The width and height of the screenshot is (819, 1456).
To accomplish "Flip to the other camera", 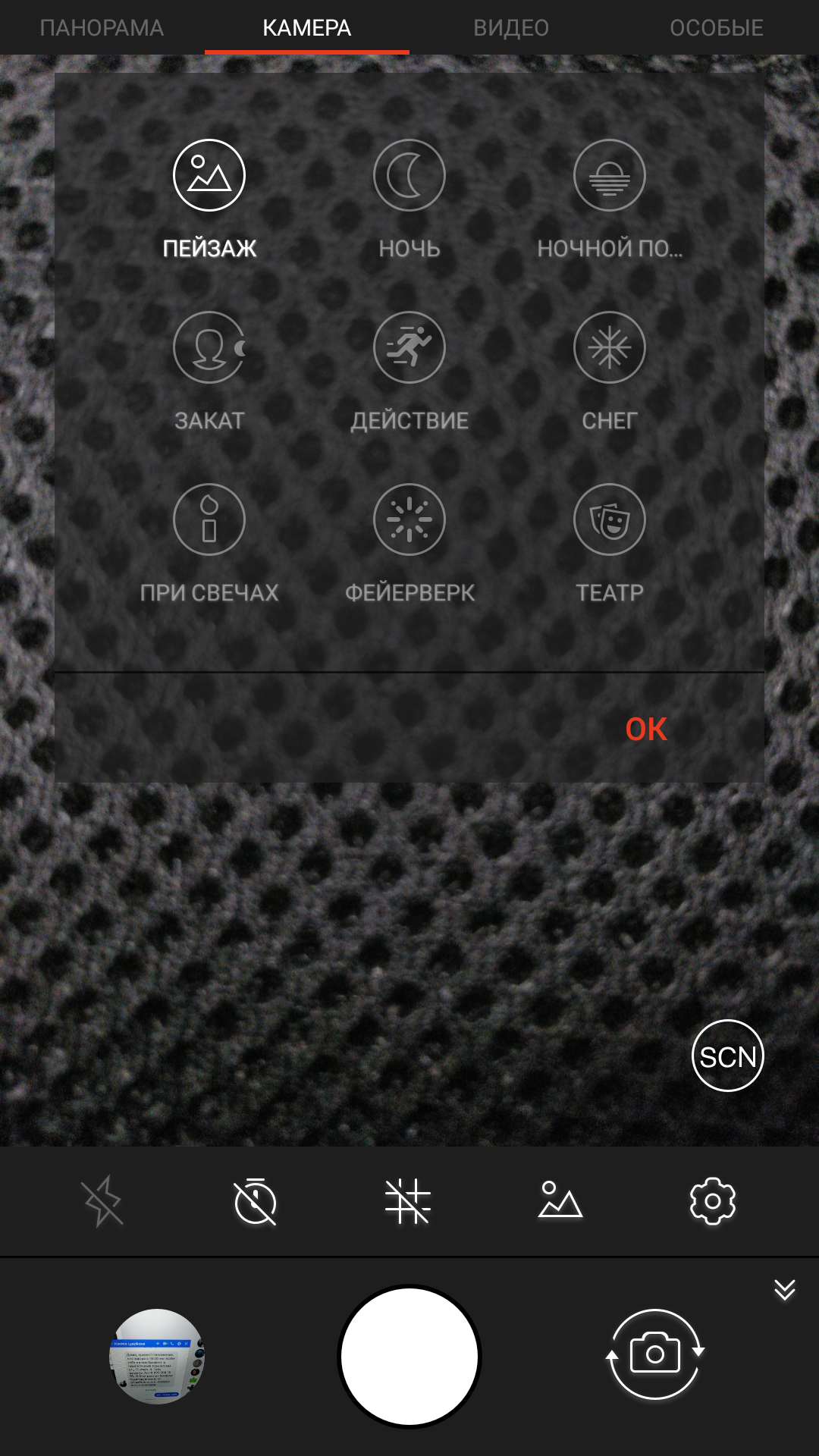I will point(655,1354).
